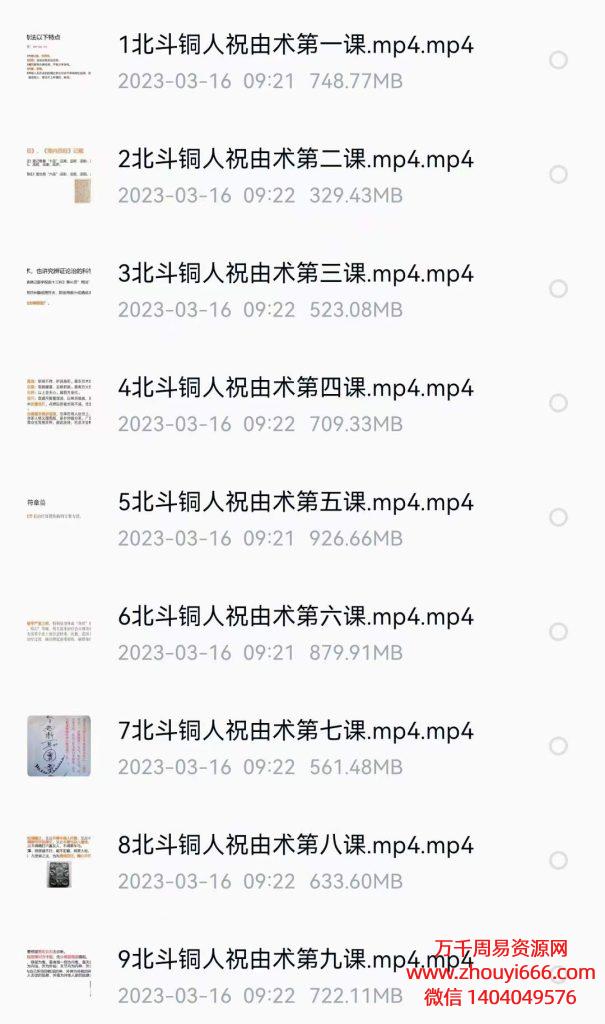Mark the 第三课 file as selected
Viewport: 605px width, 1024px height.
click(x=558, y=289)
